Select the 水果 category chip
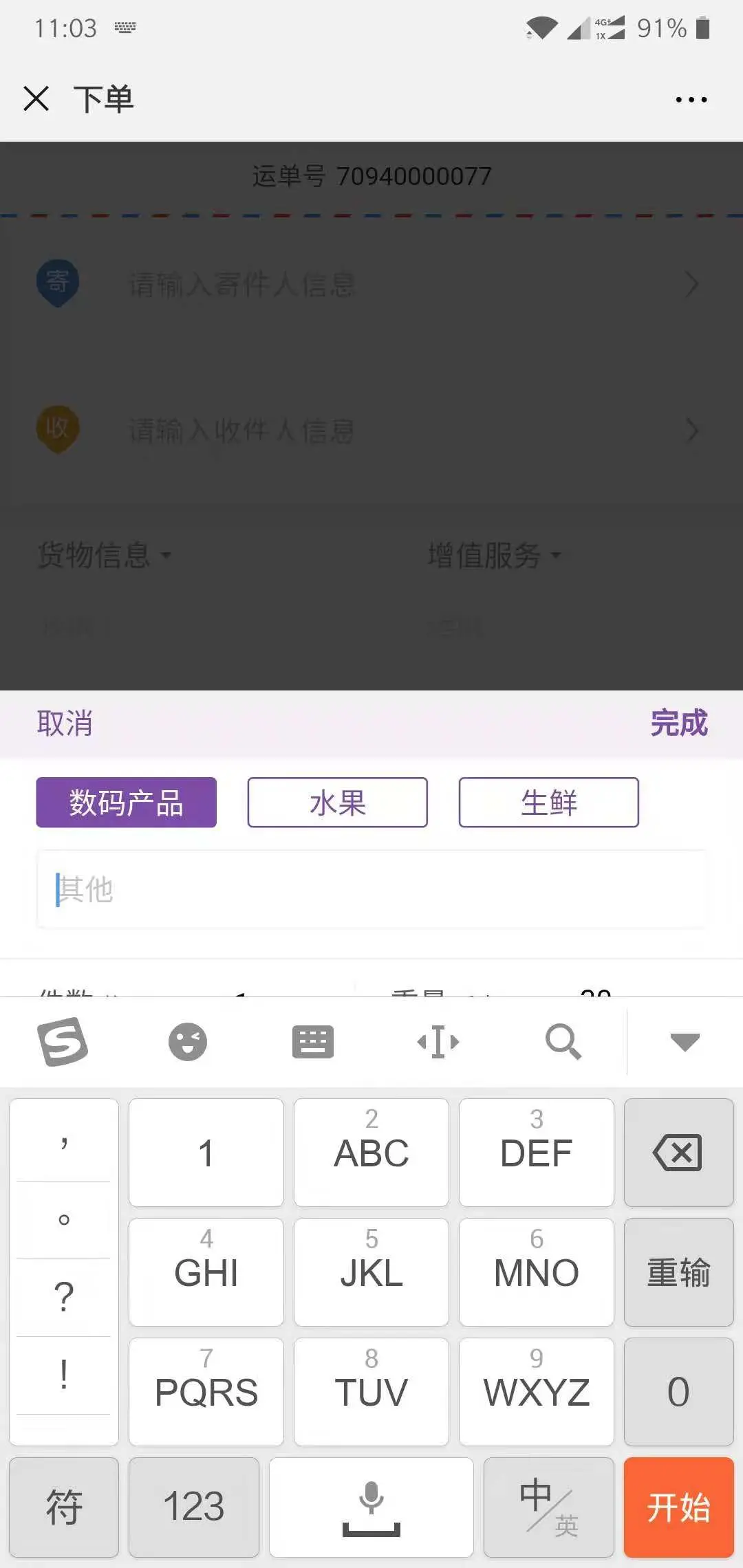Image resolution: width=743 pixels, height=1568 pixels. click(336, 803)
